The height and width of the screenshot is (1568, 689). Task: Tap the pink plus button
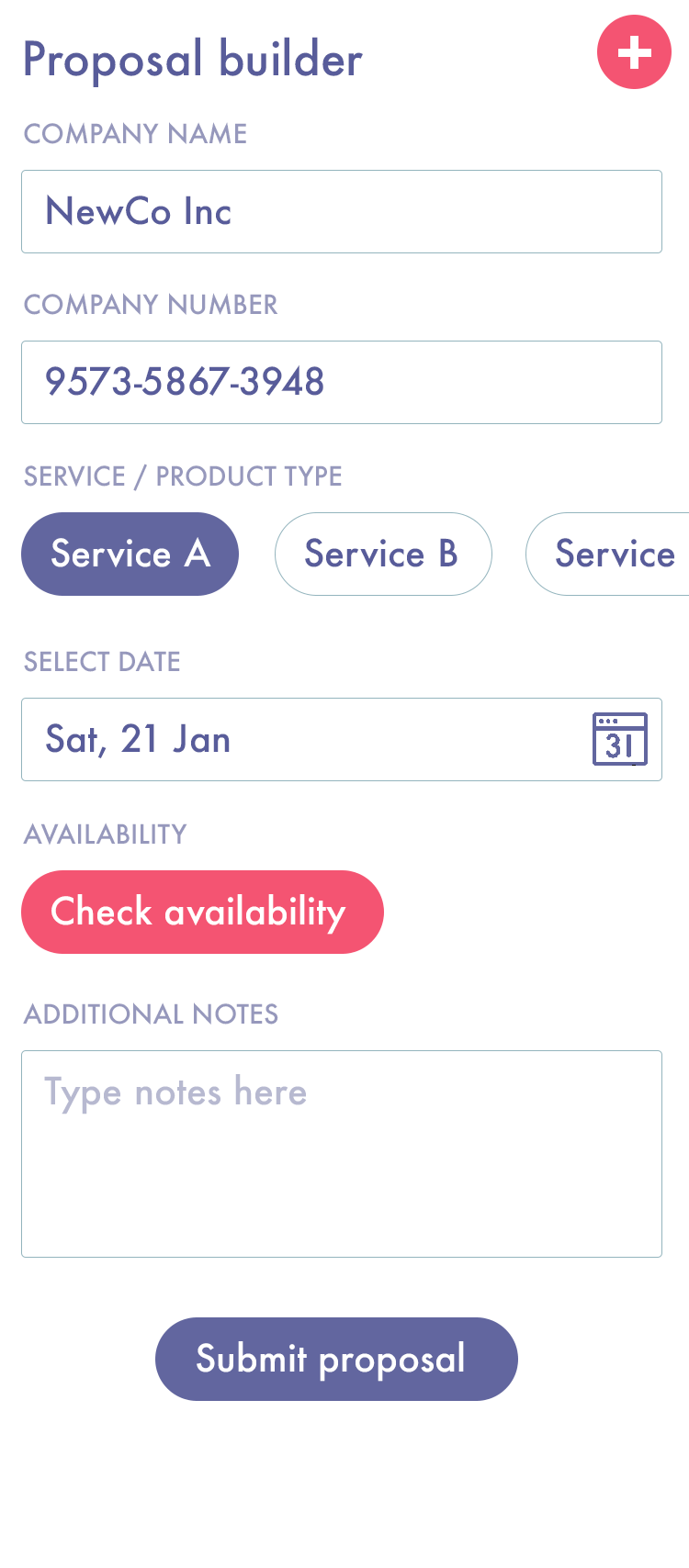click(634, 52)
